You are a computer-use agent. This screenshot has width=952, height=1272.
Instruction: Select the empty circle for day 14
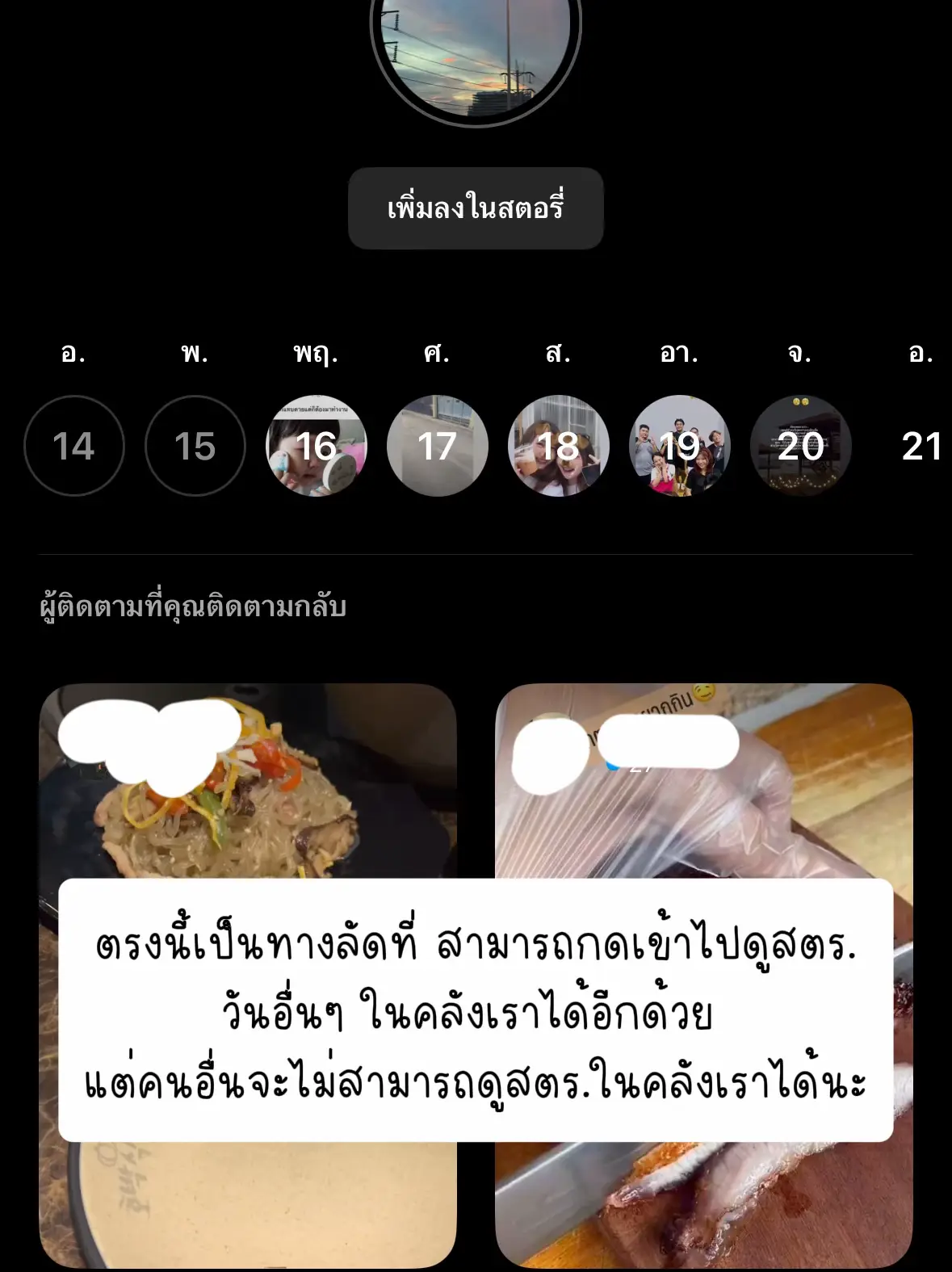pyautogui.click(x=73, y=446)
